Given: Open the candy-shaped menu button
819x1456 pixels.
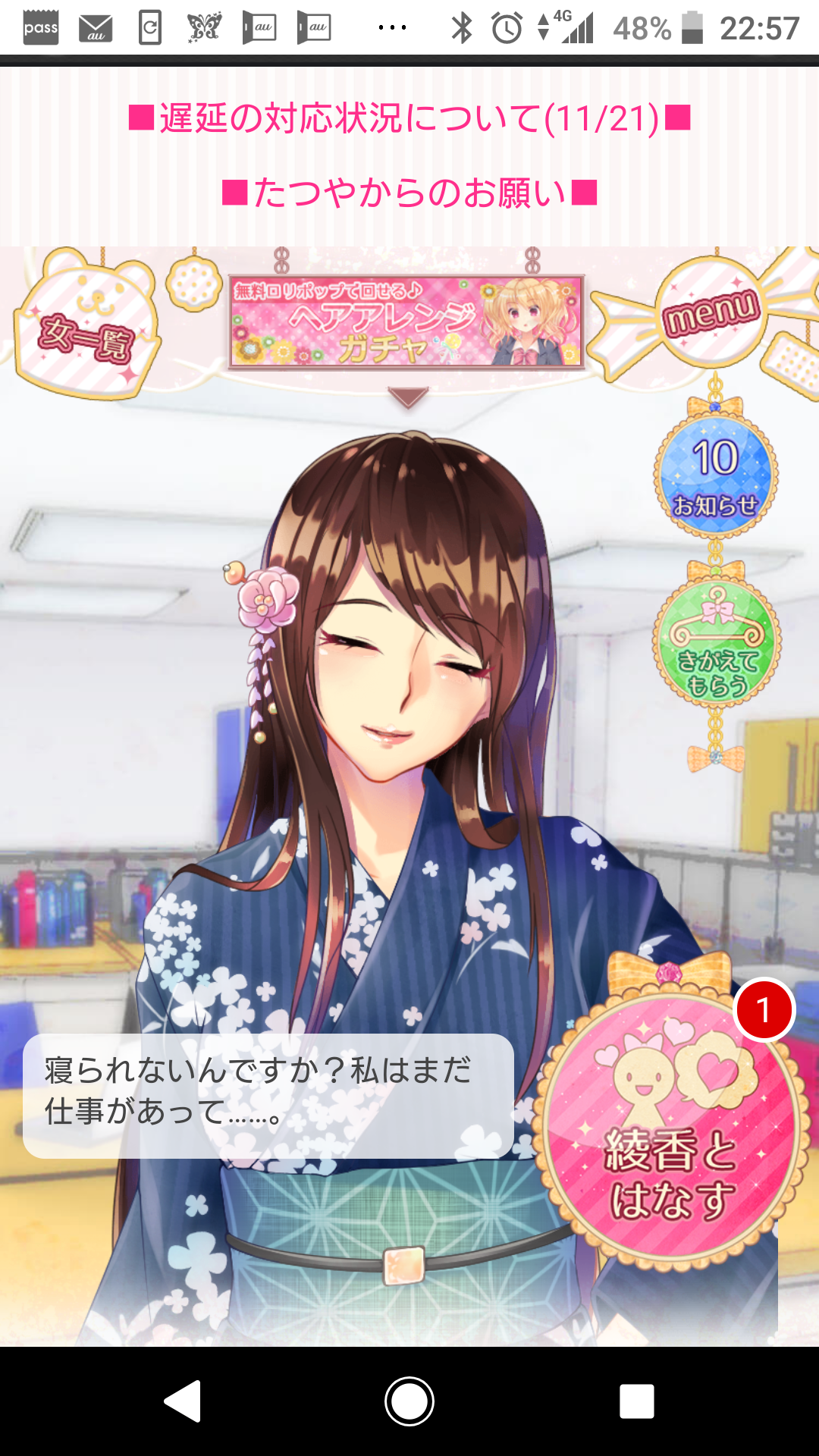Looking at the screenshot, I should 709,312.
